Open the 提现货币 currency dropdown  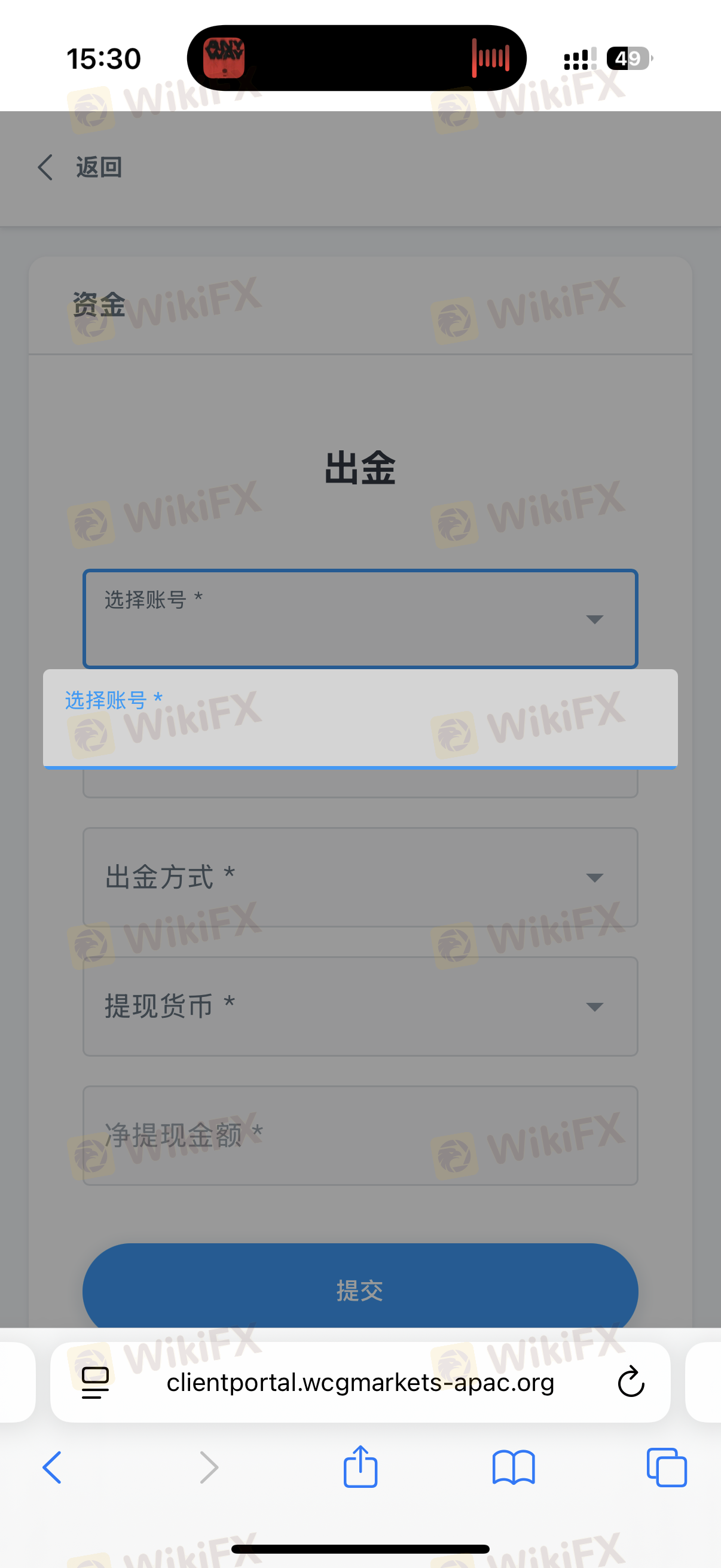[360, 1006]
